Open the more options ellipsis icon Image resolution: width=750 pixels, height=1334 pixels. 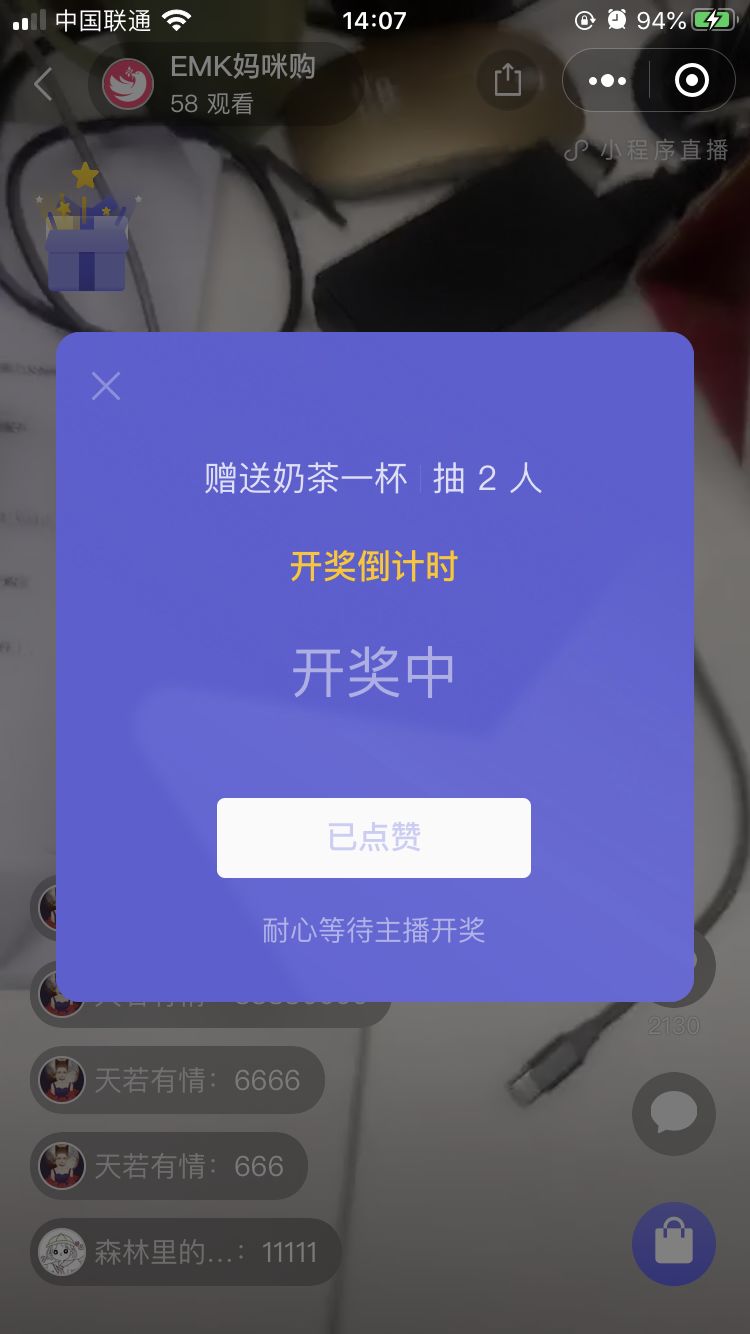pyautogui.click(x=606, y=80)
